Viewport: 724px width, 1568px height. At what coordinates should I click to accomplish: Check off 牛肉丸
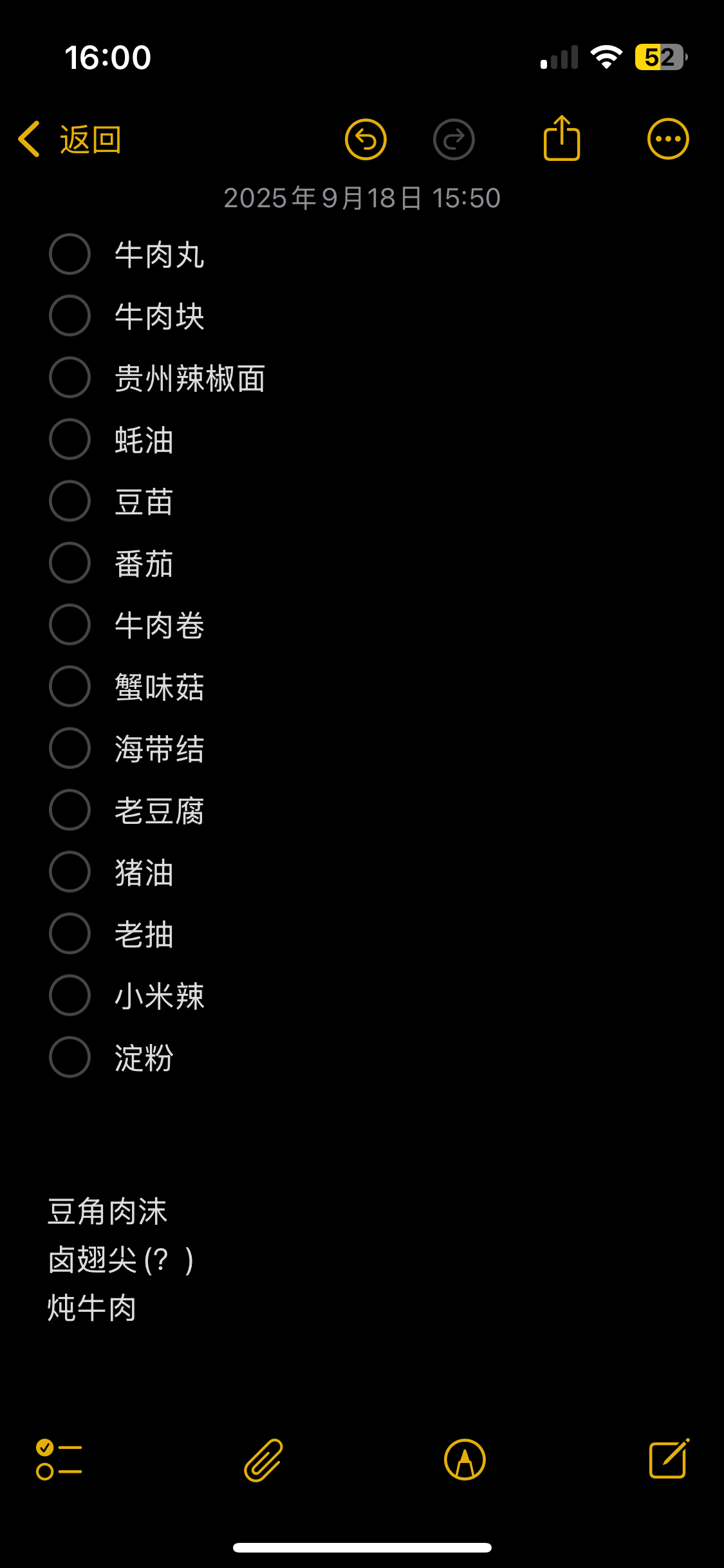click(70, 254)
